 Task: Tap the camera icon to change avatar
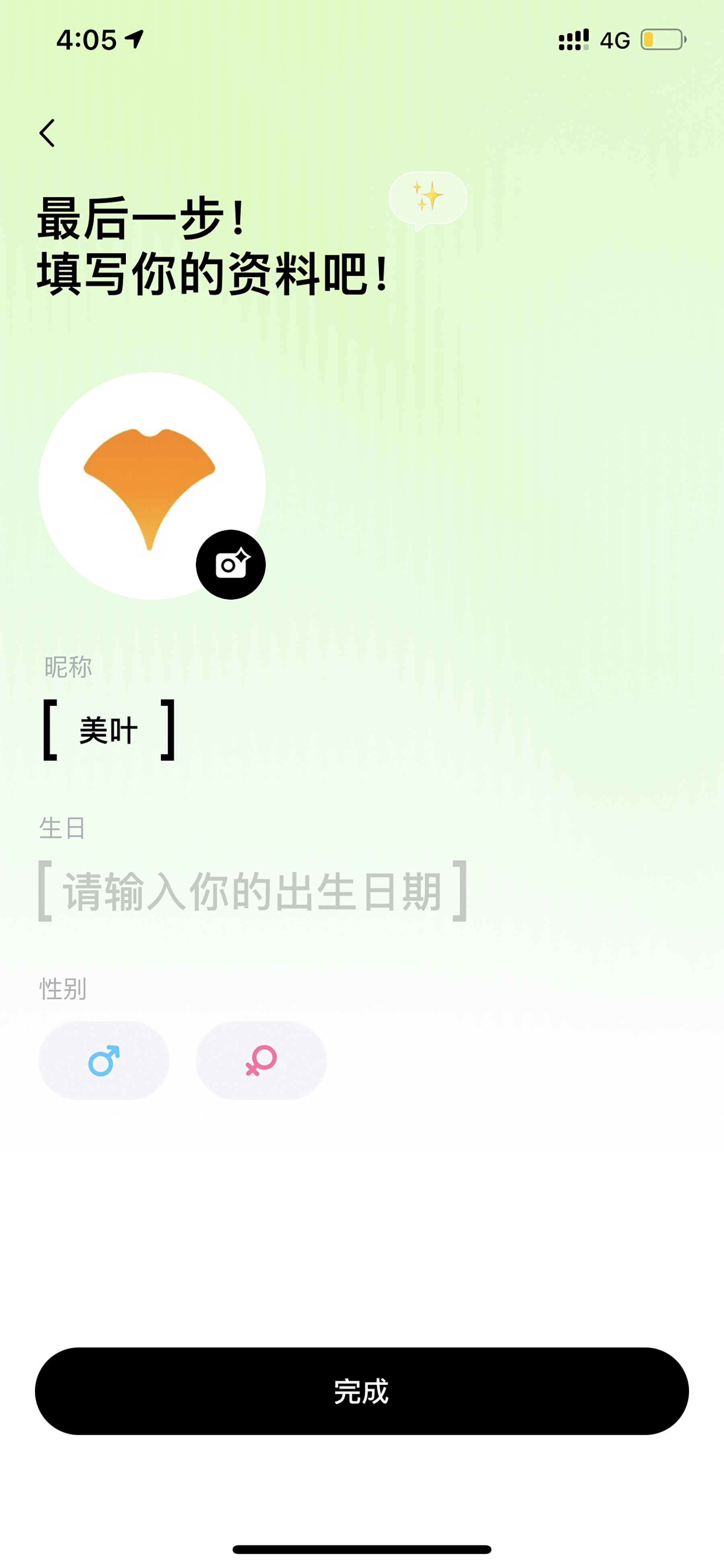point(230,564)
